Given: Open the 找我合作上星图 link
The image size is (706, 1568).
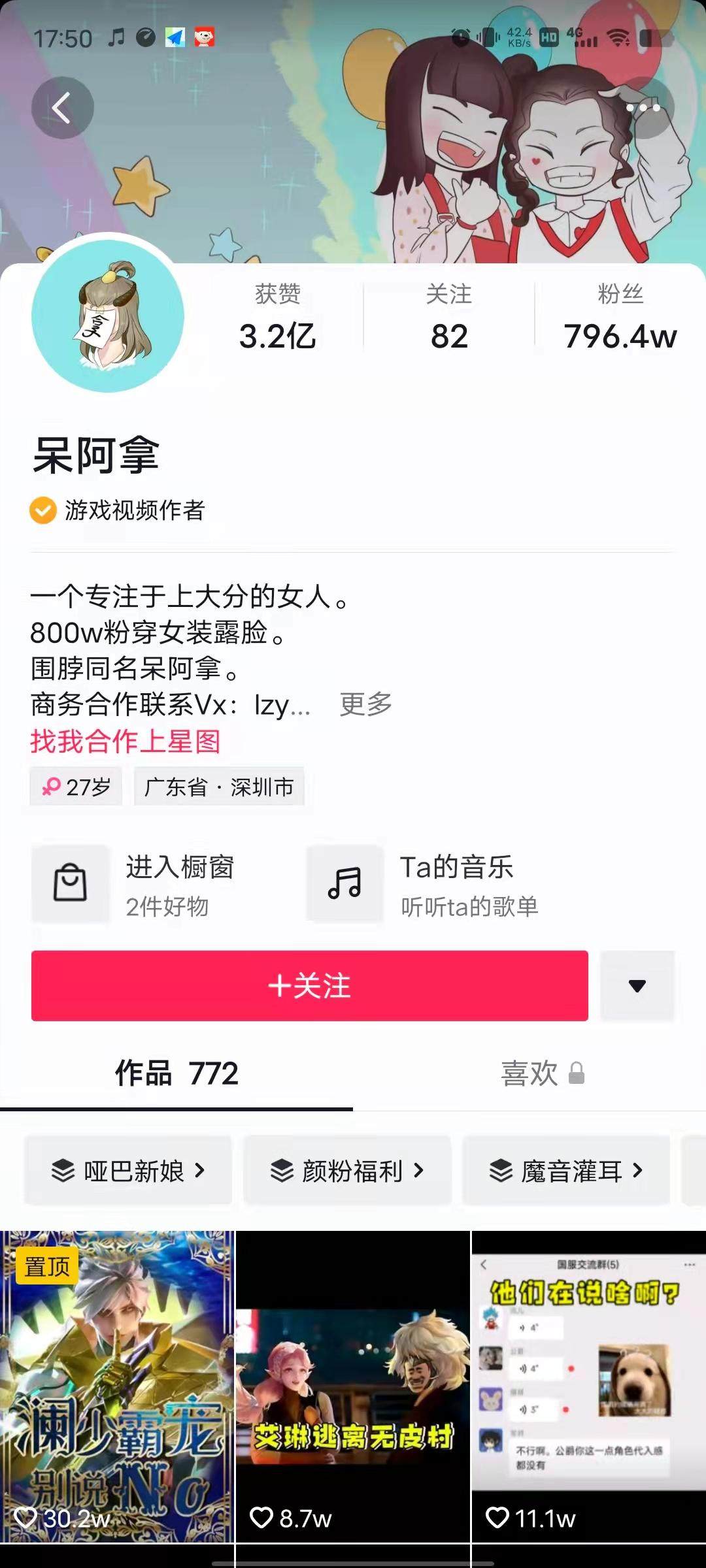Looking at the screenshot, I should point(126,742).
